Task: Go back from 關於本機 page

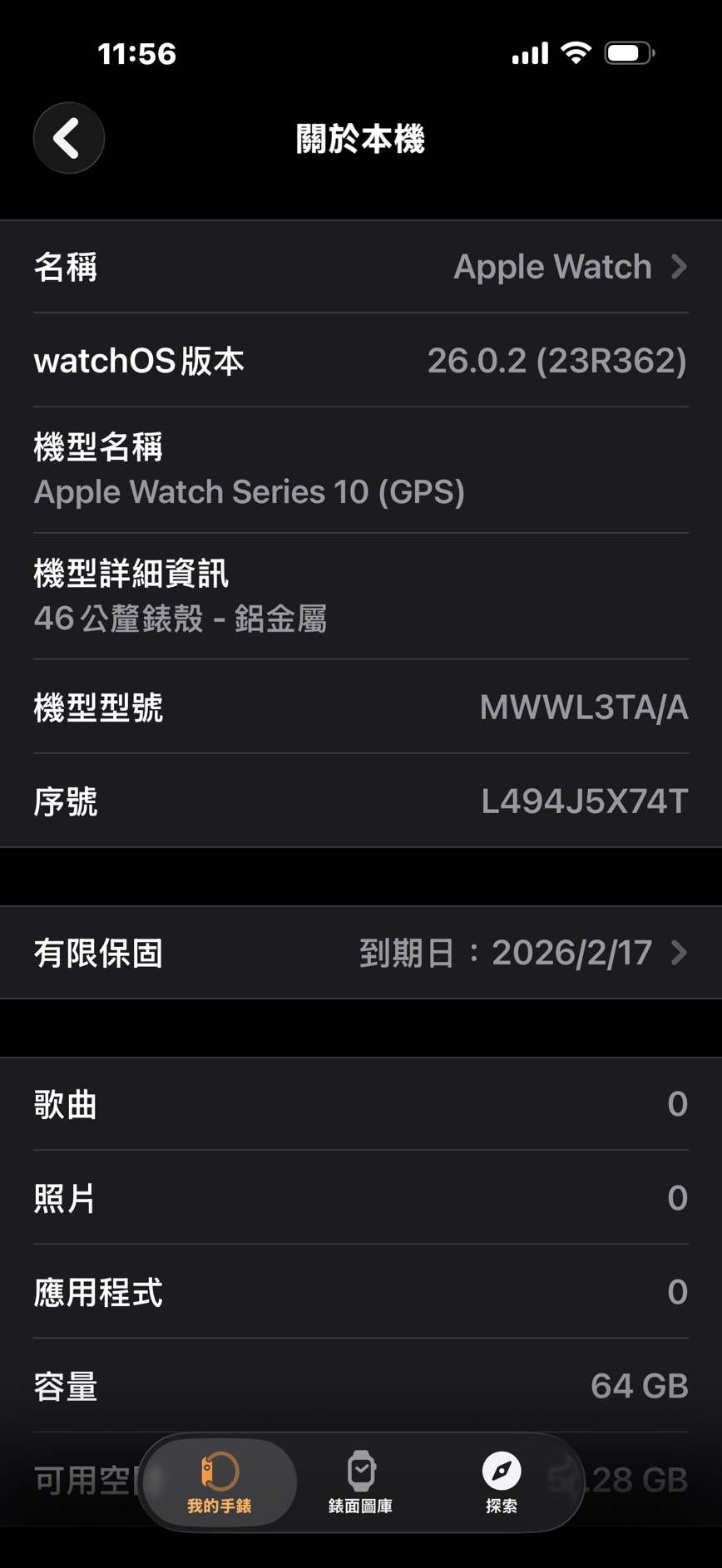Action: pos(68,138)
